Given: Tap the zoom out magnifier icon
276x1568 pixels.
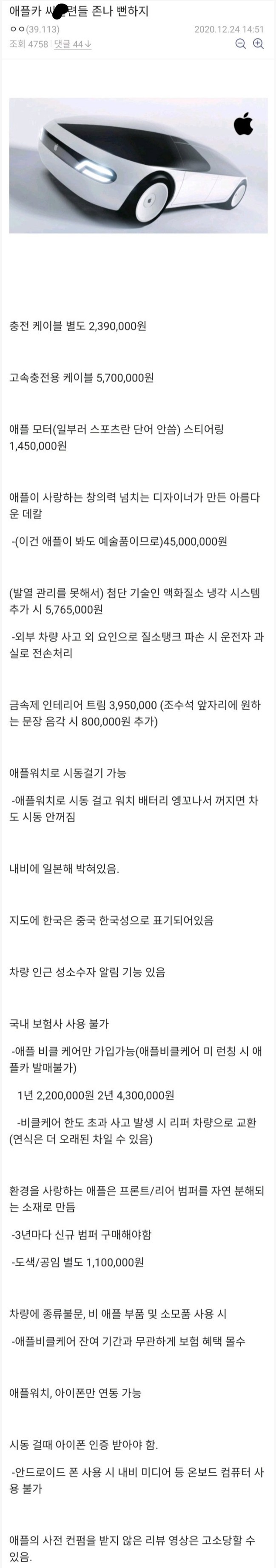Looking at the screenshot, I should [241, 44].
